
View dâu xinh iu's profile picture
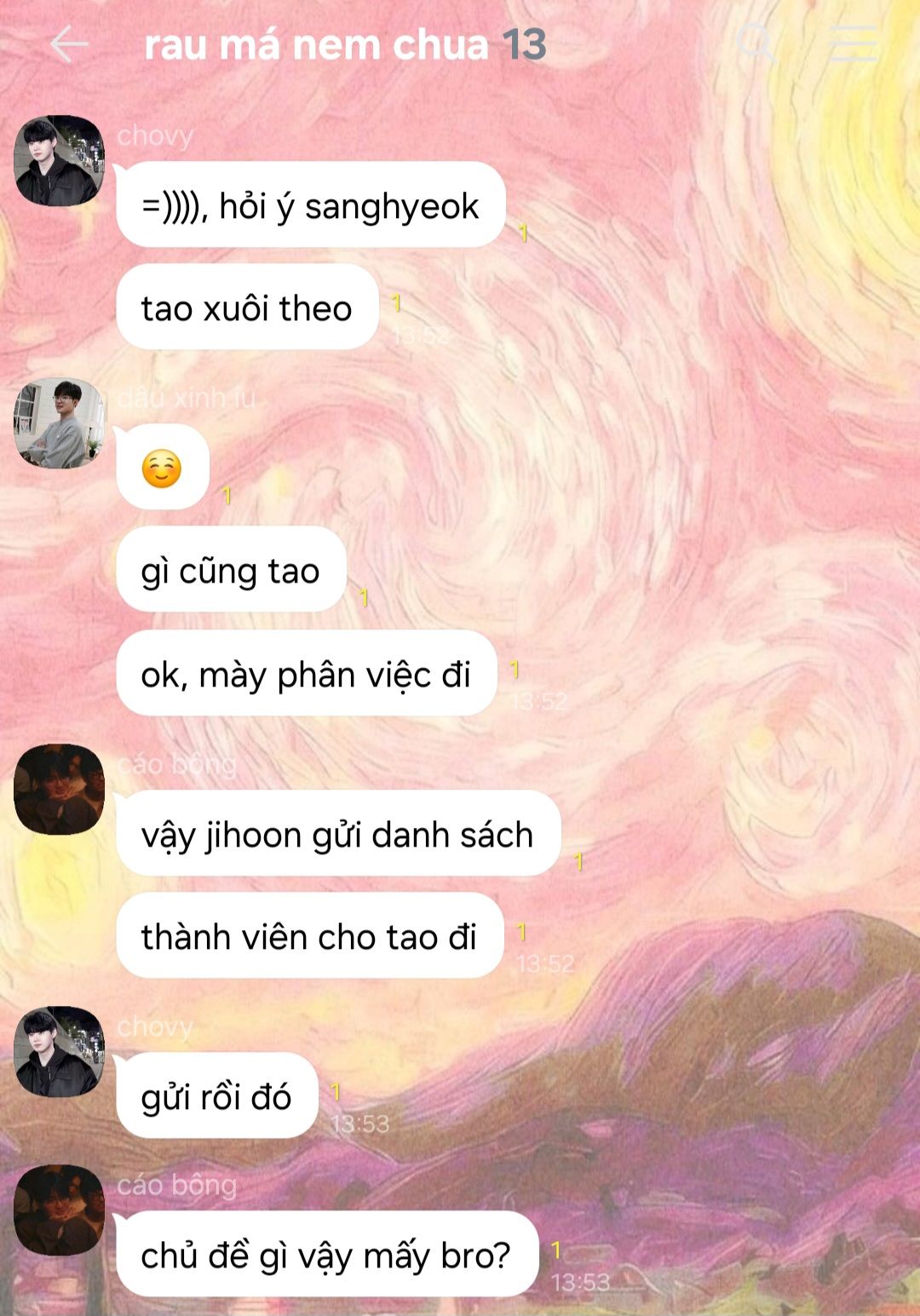click(x=59, y=423)
